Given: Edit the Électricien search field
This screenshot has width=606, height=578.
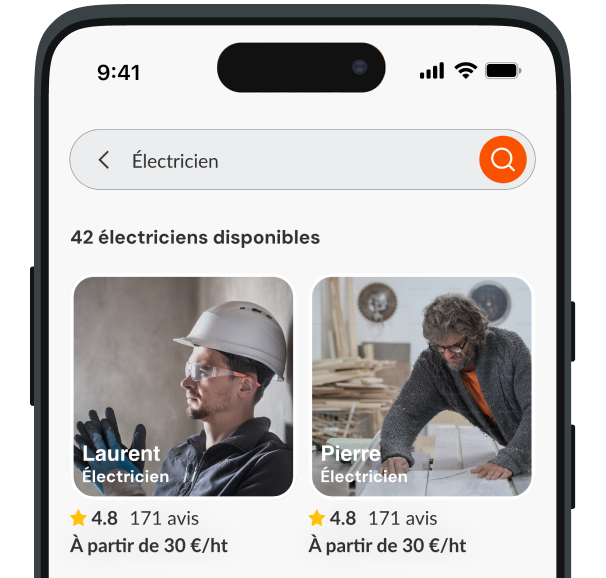Looking at the screenshot, I should click(290, 160).
